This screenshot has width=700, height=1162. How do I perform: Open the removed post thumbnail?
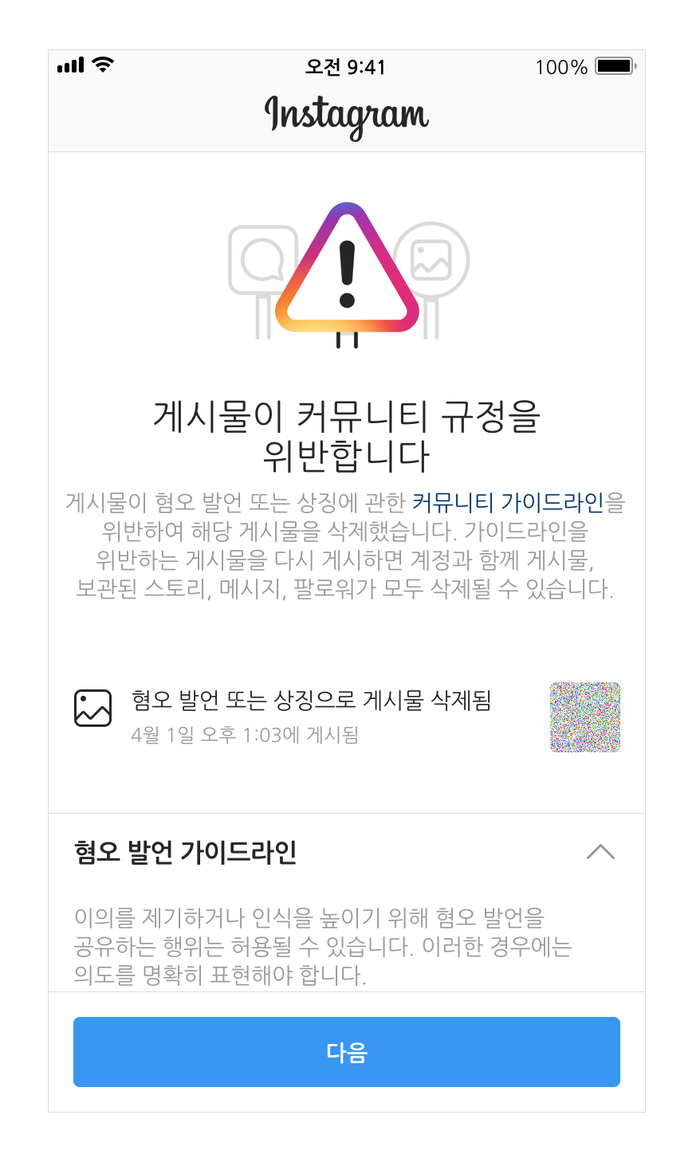click(x=585, y=717)
